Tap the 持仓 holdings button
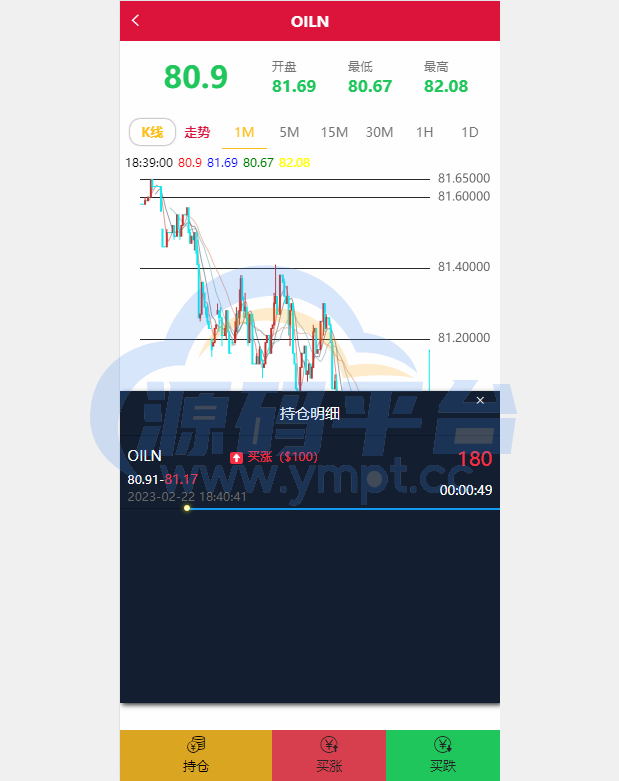The width and height of the screenshot is (619, 781). click(x=196, y=755)
